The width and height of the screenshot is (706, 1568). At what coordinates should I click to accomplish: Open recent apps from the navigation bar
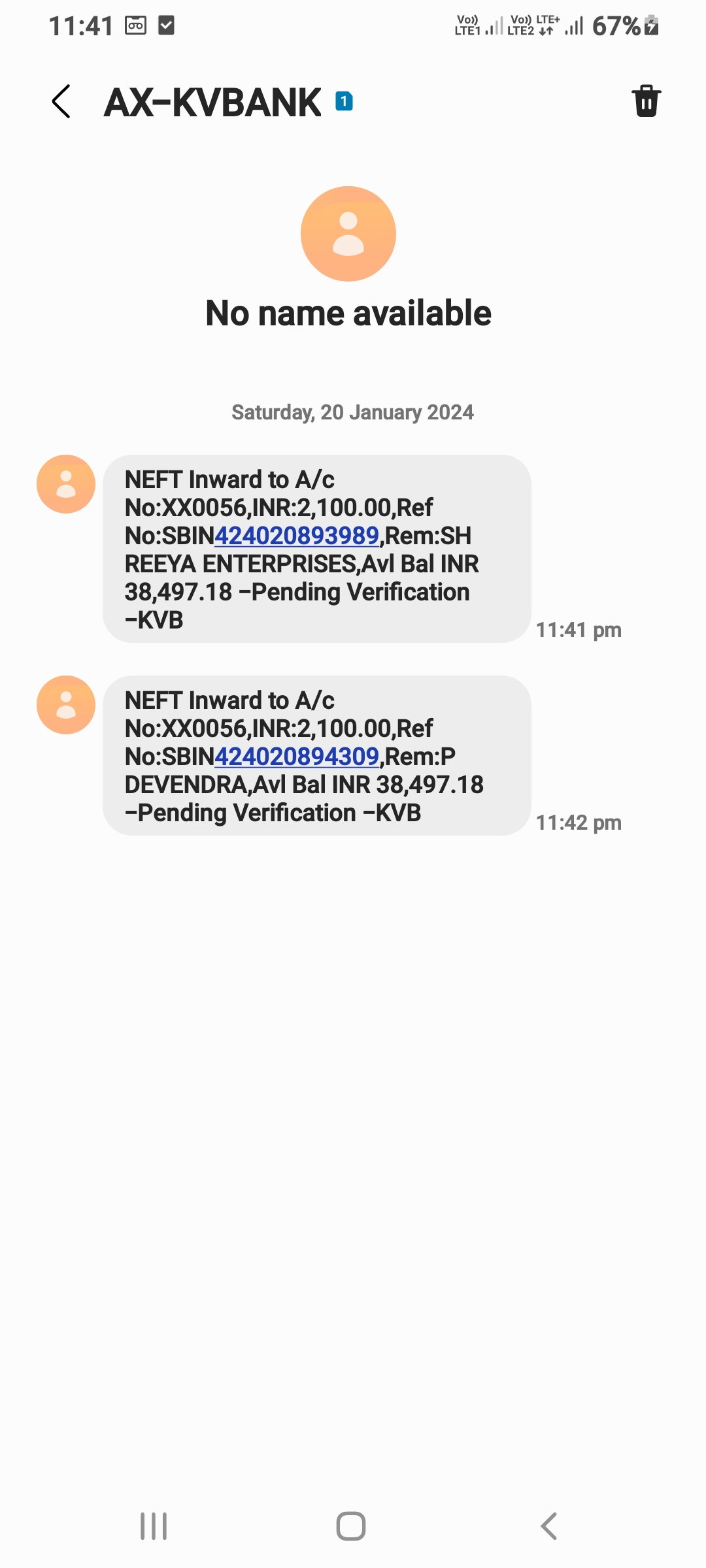click(x=154, y=1526)
